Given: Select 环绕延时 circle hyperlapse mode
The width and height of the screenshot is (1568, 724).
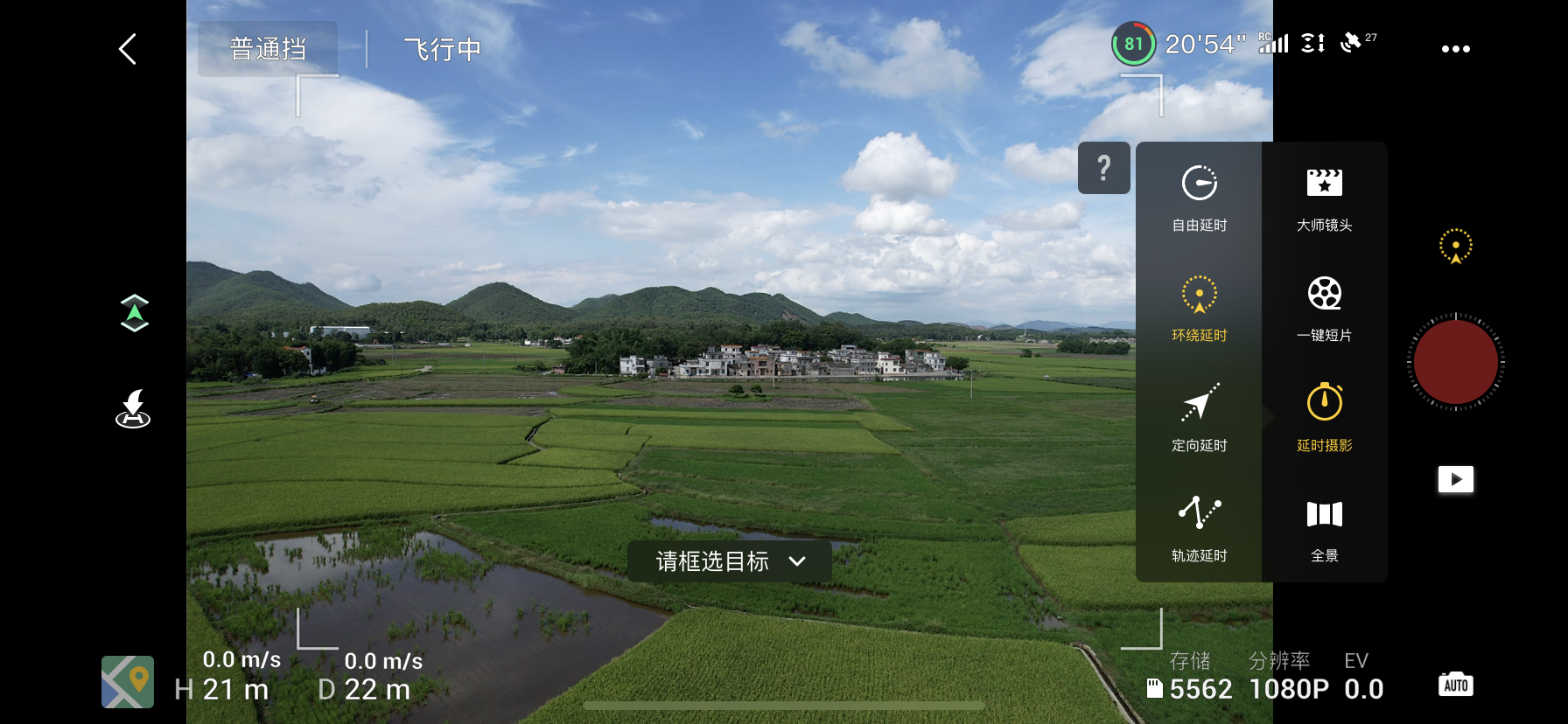Looking at the screenshot, I should [1199, 308].
